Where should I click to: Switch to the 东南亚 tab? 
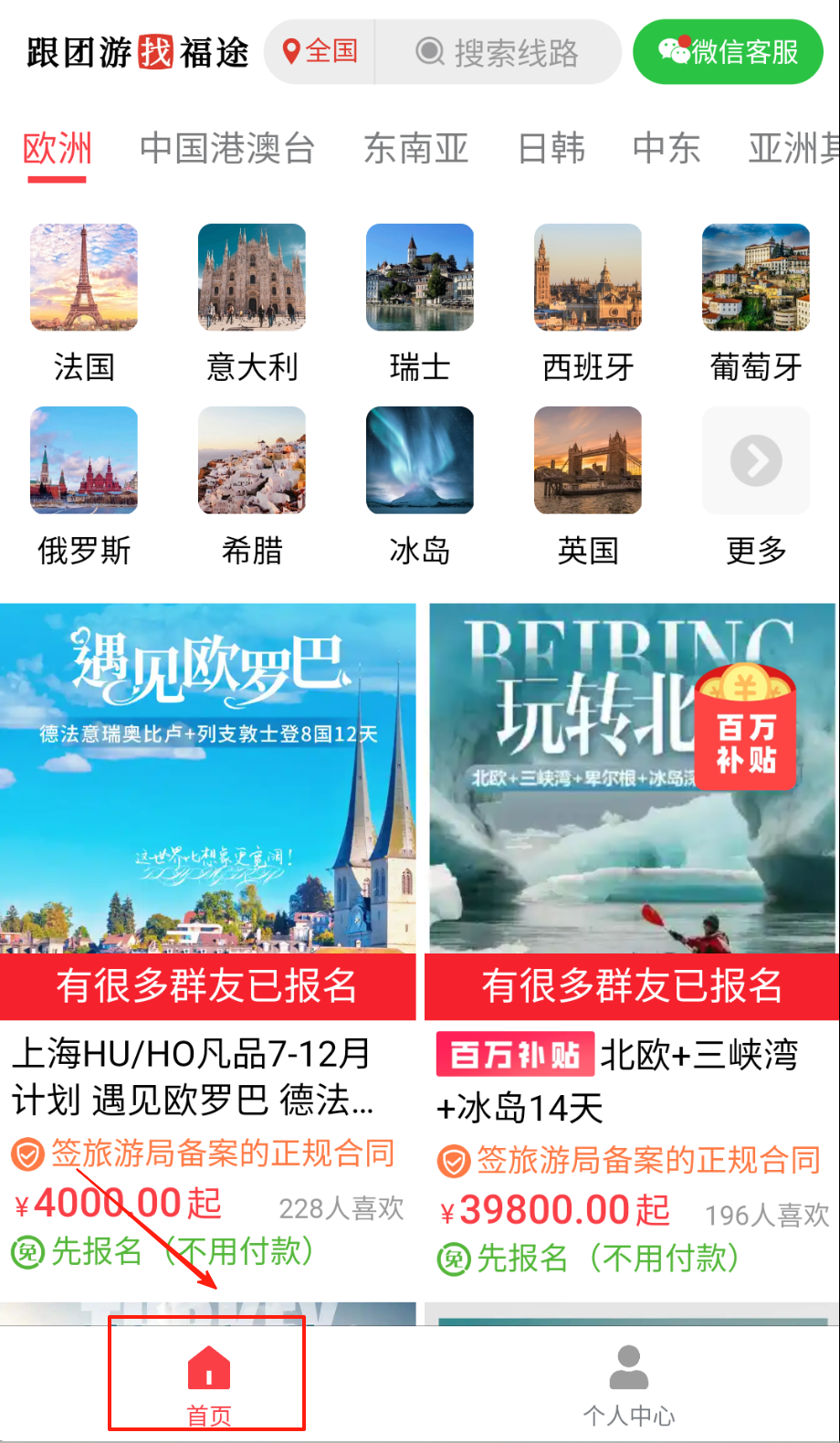tap(416, 148)
